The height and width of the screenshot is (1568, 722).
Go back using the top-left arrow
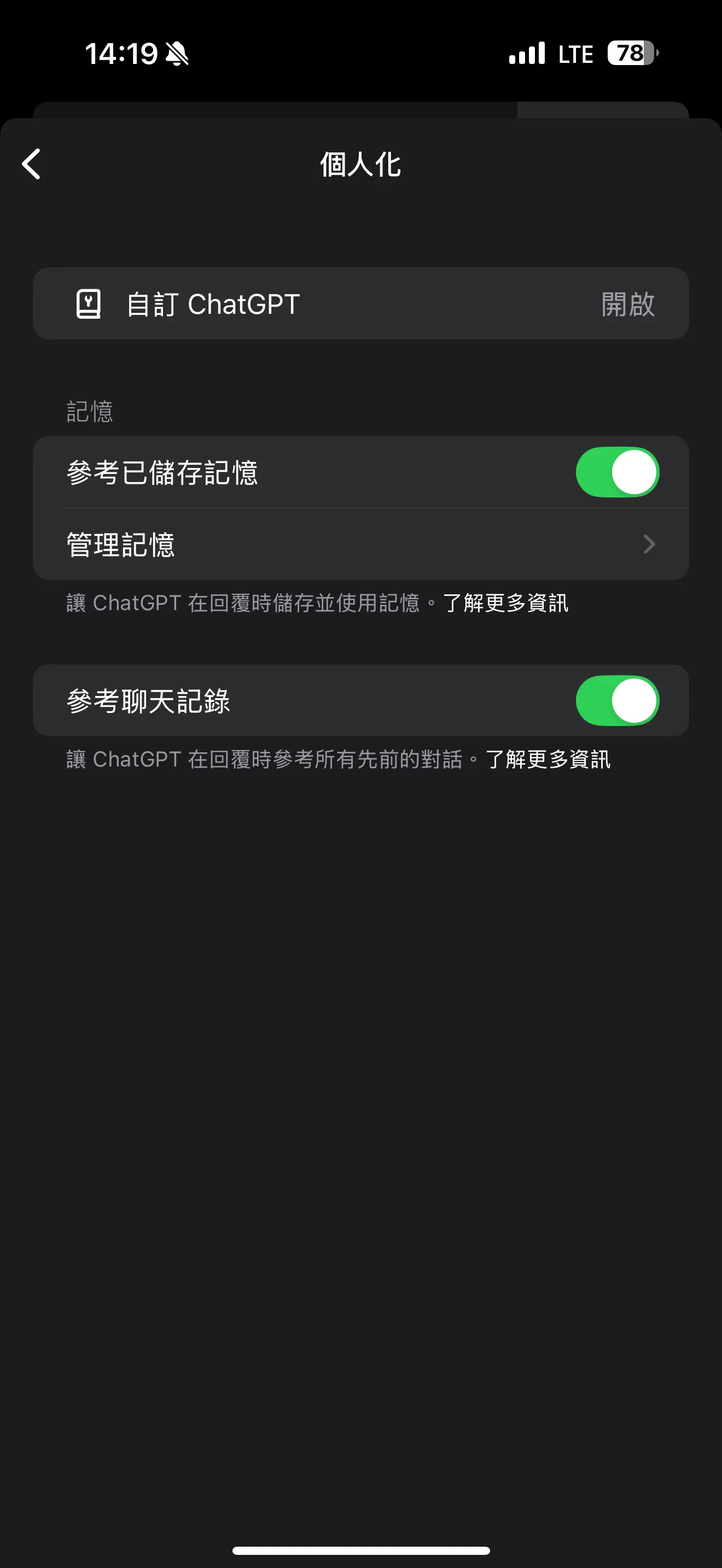pos(32,165)
